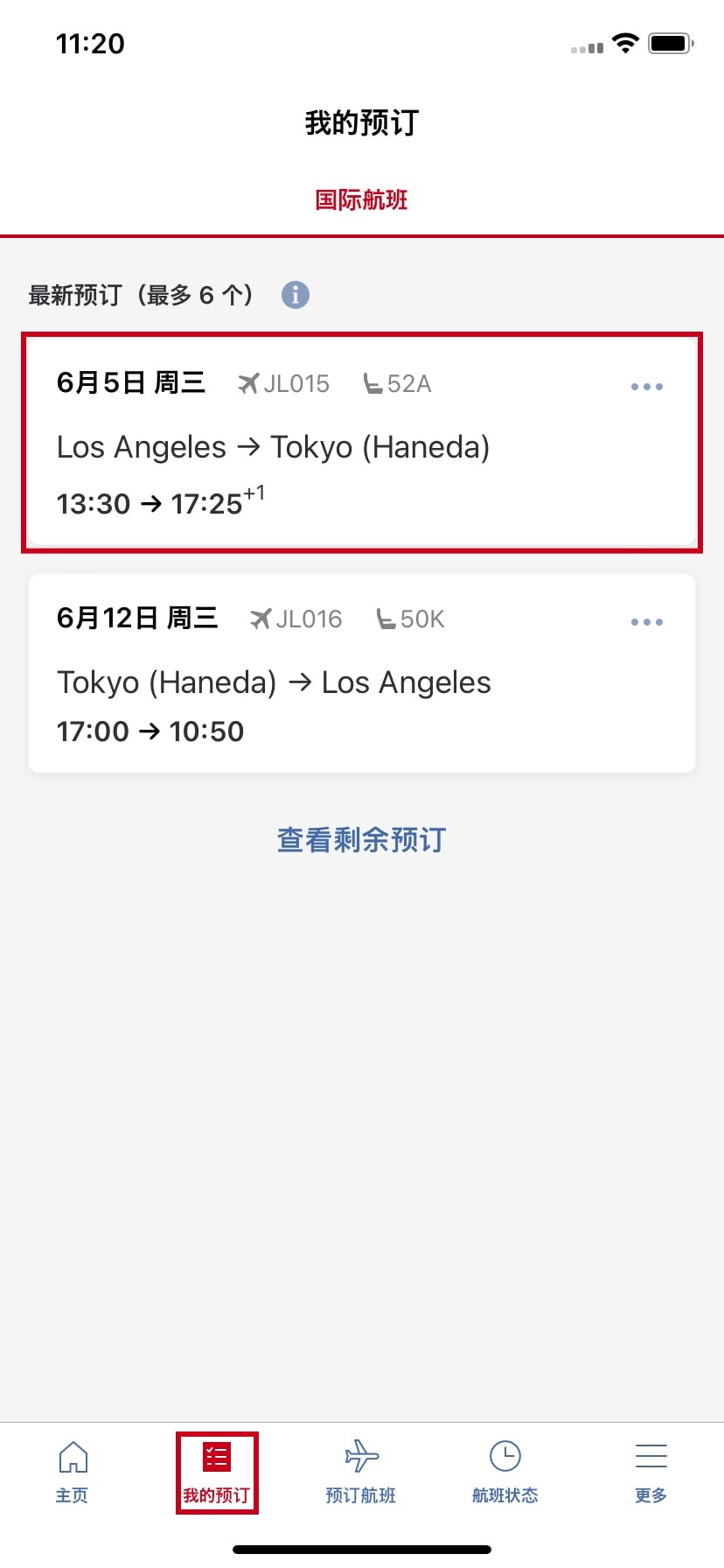724x1568 pixels.
Task: Go to the 主页 tab
Action: (73, 1473)
